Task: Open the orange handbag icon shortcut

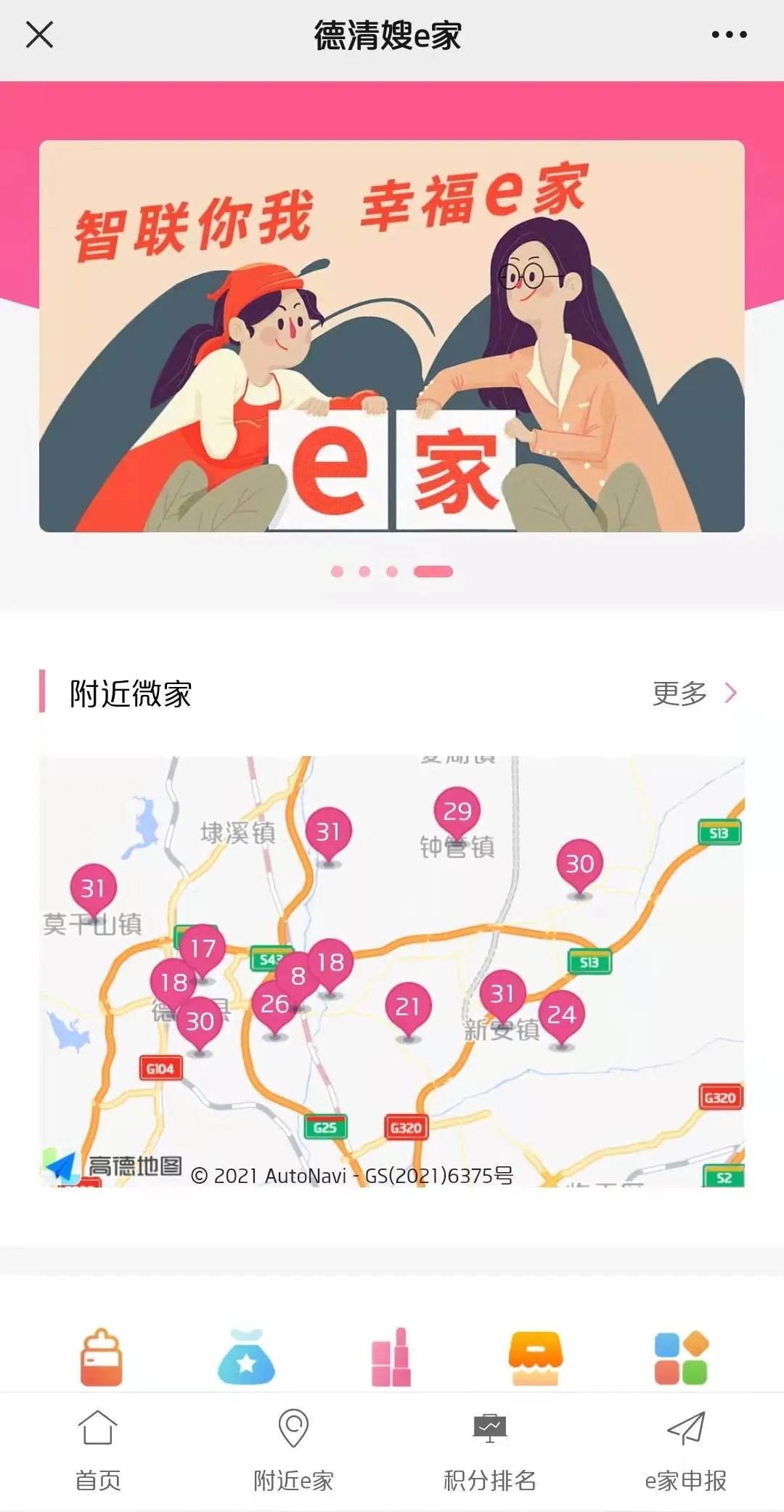Action: coord(102,1358)
